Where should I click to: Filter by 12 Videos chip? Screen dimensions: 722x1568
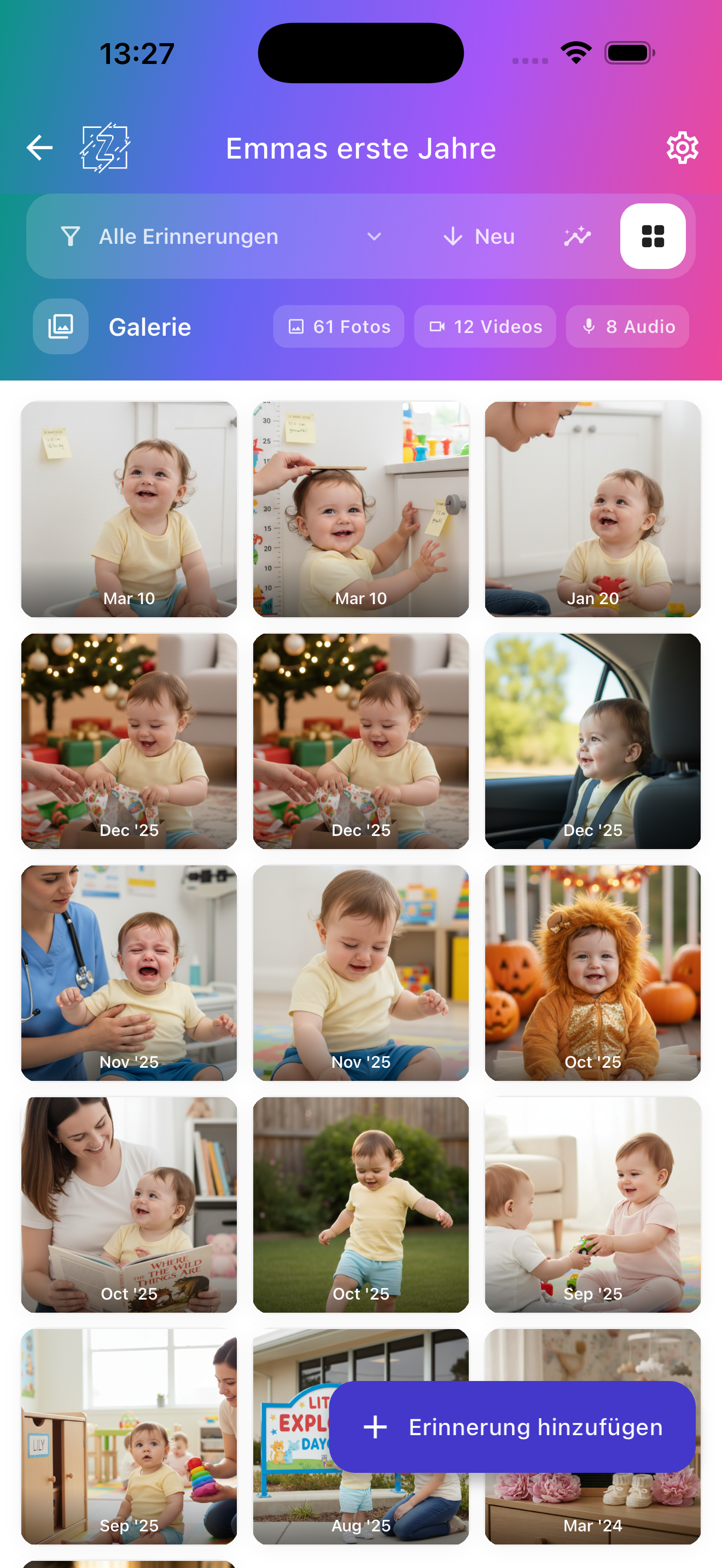(485, 327)
